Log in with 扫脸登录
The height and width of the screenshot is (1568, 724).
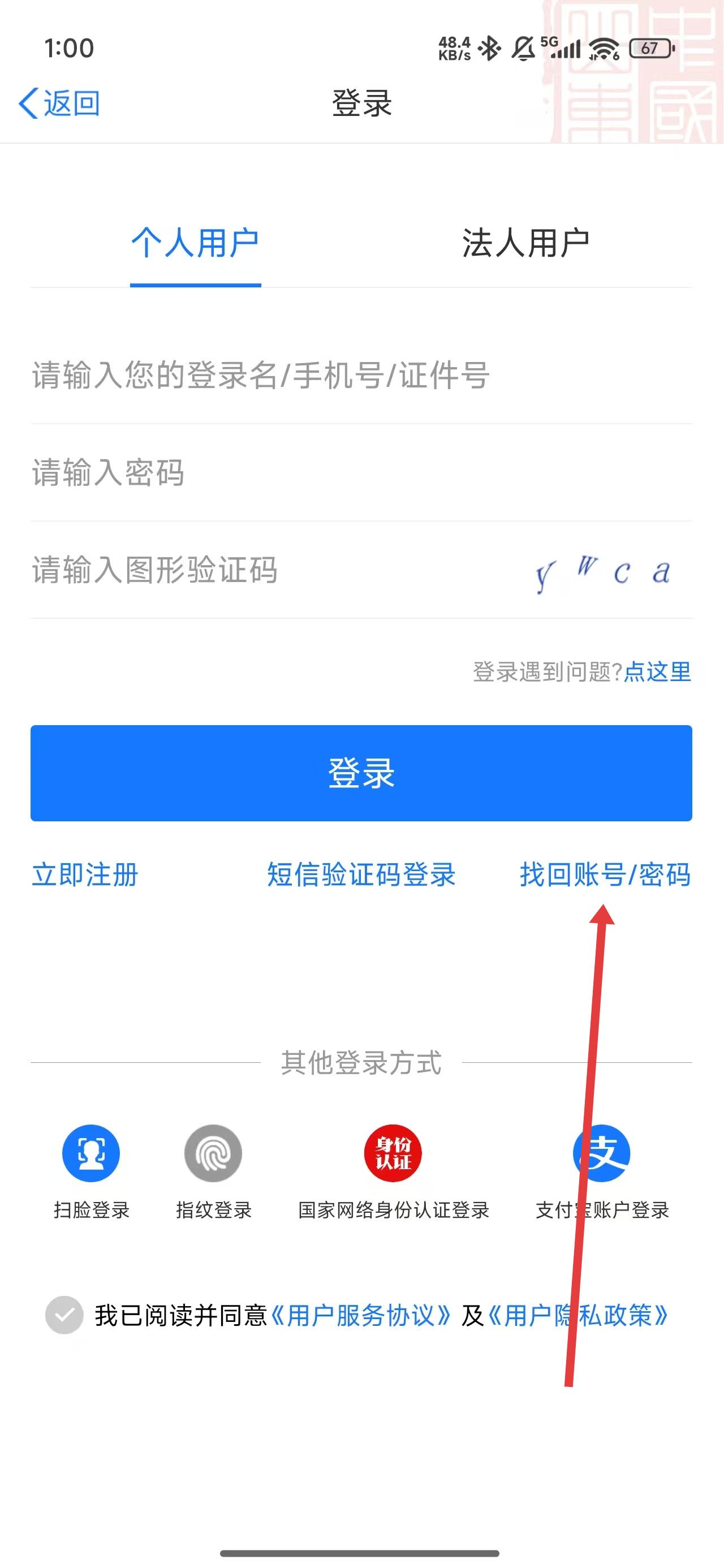pos(91,1153)
